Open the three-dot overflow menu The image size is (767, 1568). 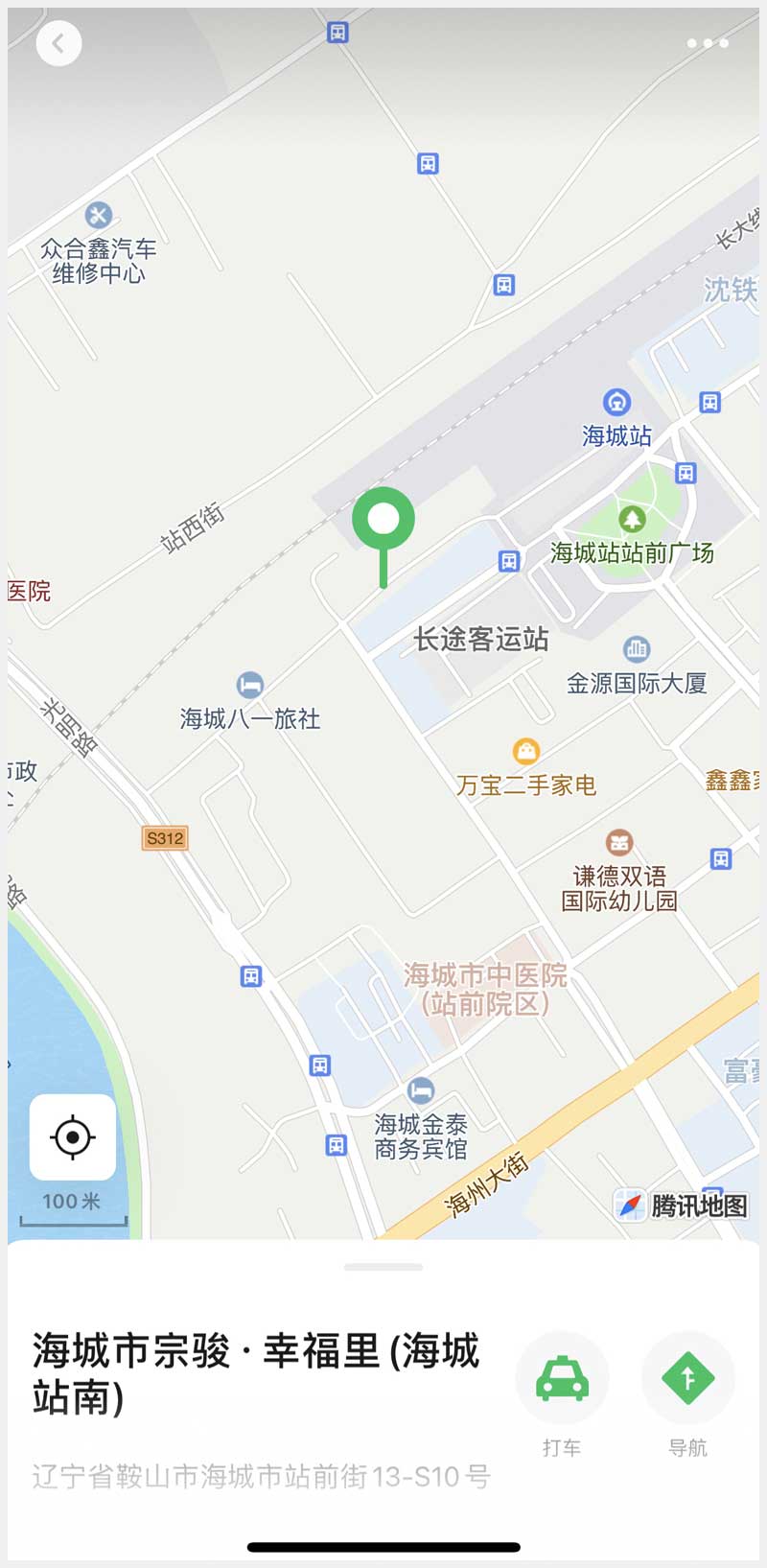[x=708, y=43]
